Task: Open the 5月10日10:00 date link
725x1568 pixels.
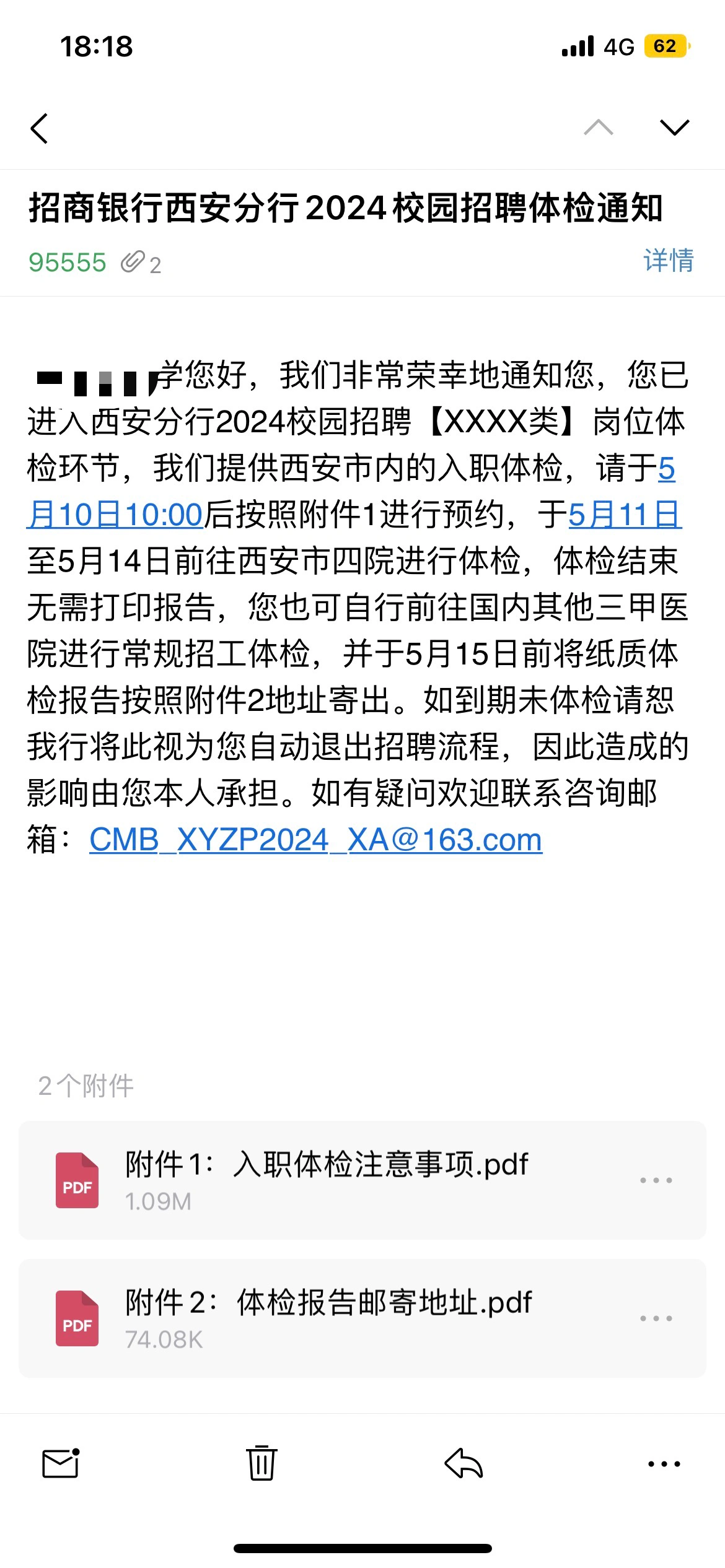Action: pyautogui.click(x=115, y=515)
